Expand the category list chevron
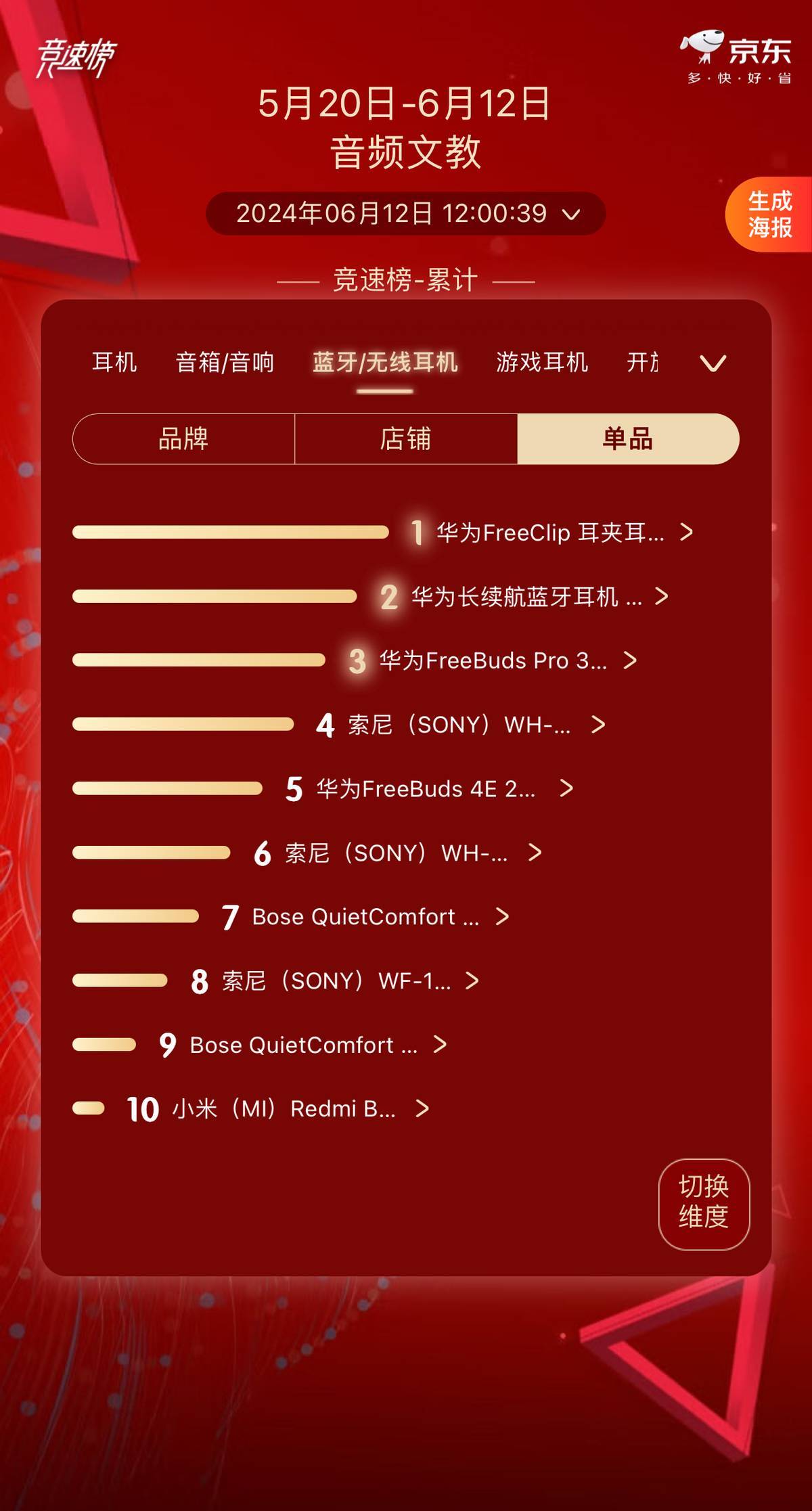The width and height of the screenshot is (812, 1511). (x=713, y=363)
